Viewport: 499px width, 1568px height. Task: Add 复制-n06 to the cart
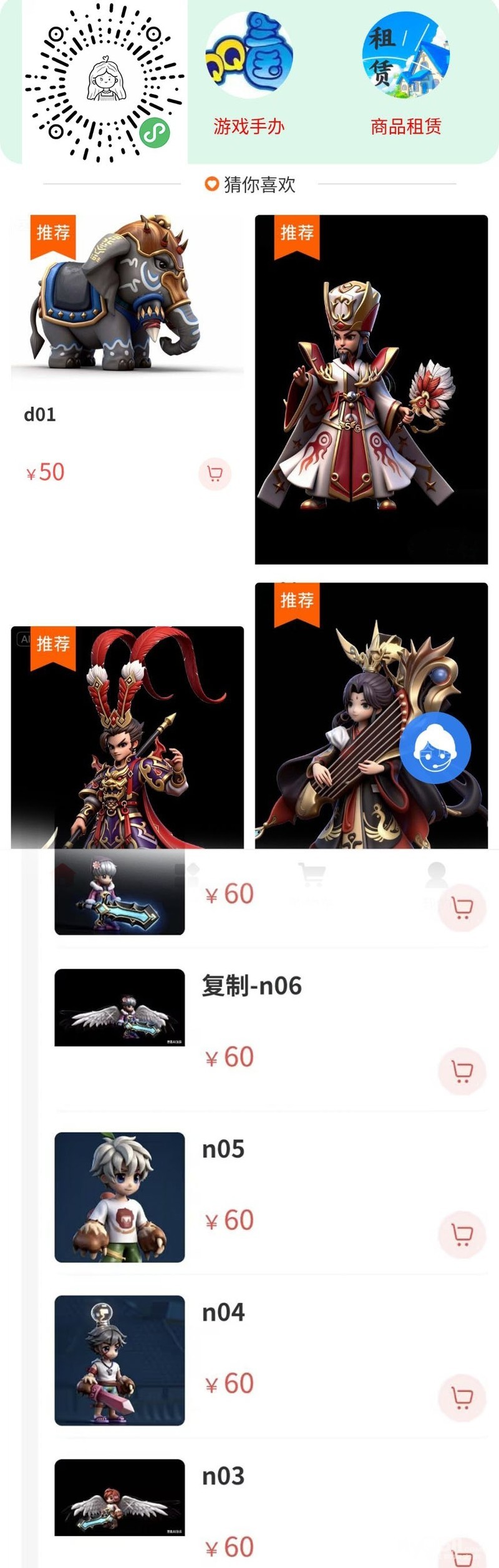(x=462, y=1071)
